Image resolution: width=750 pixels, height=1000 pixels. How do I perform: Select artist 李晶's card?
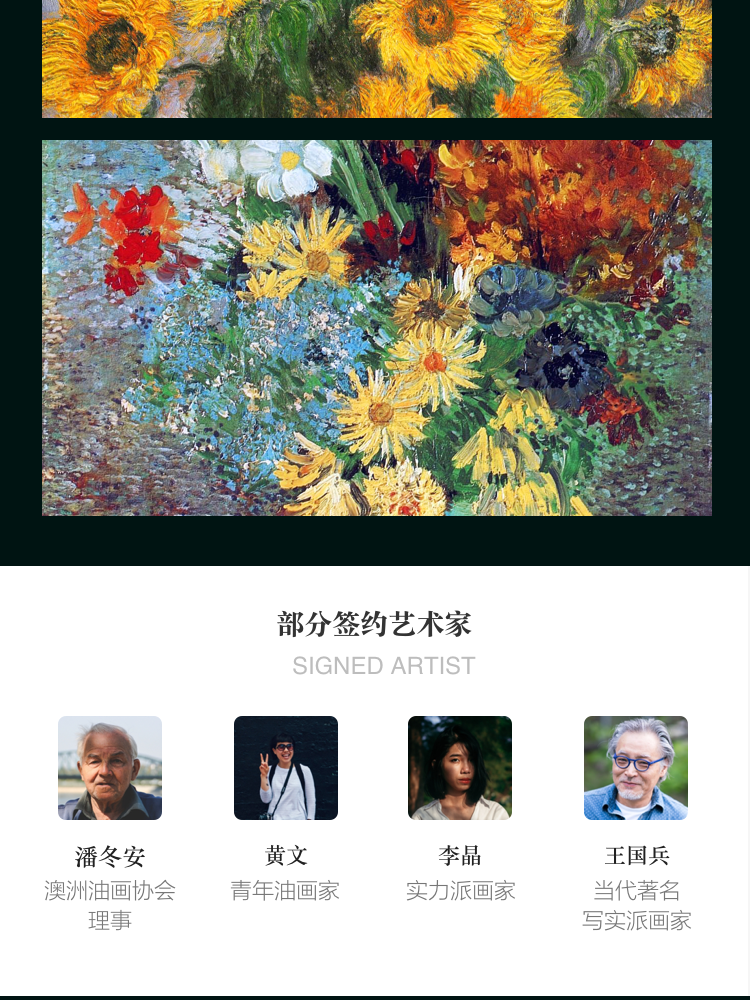tap(460, 768)
